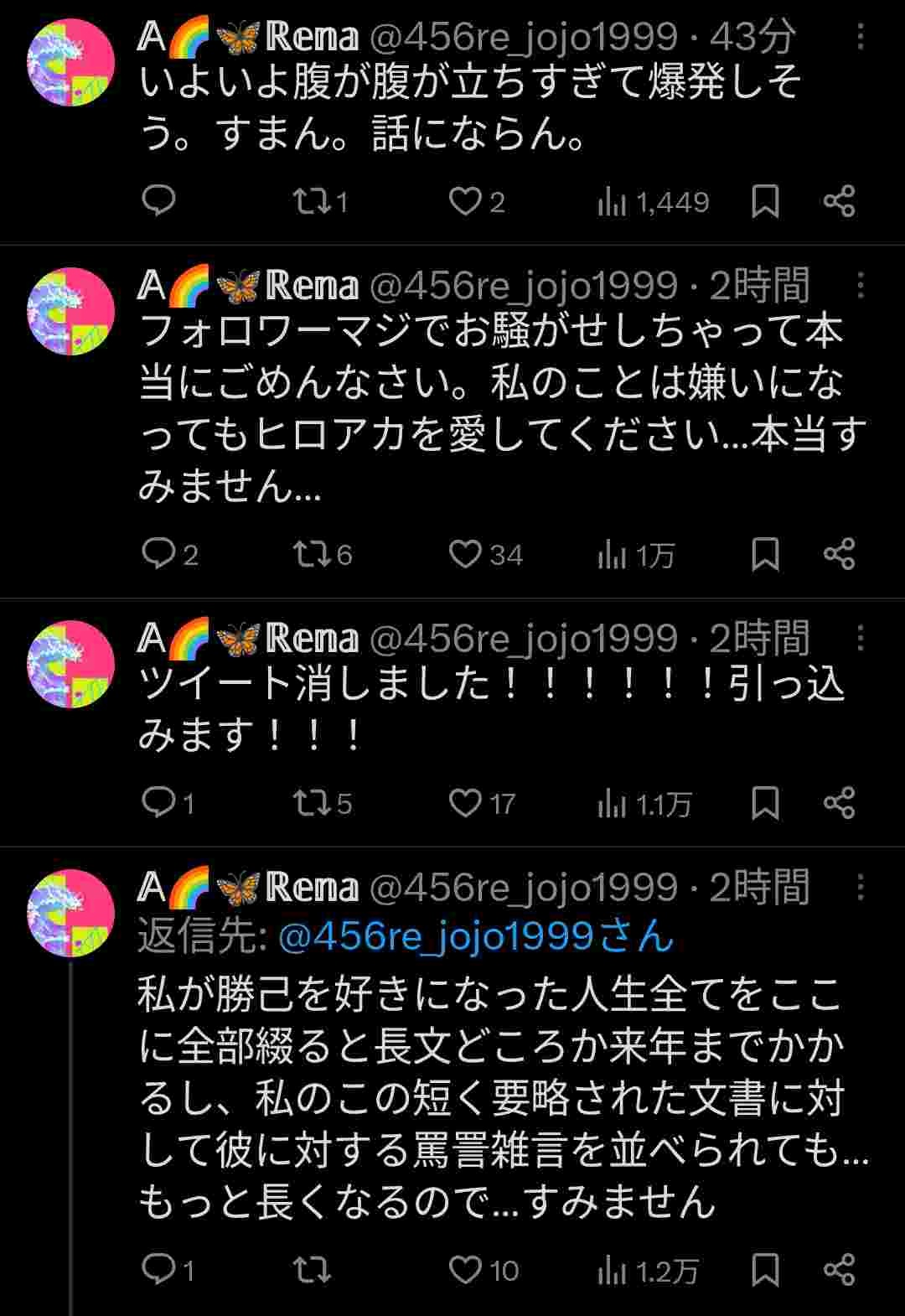Share the ツイート消しました引っ込みます tweet

click(839, 803)
